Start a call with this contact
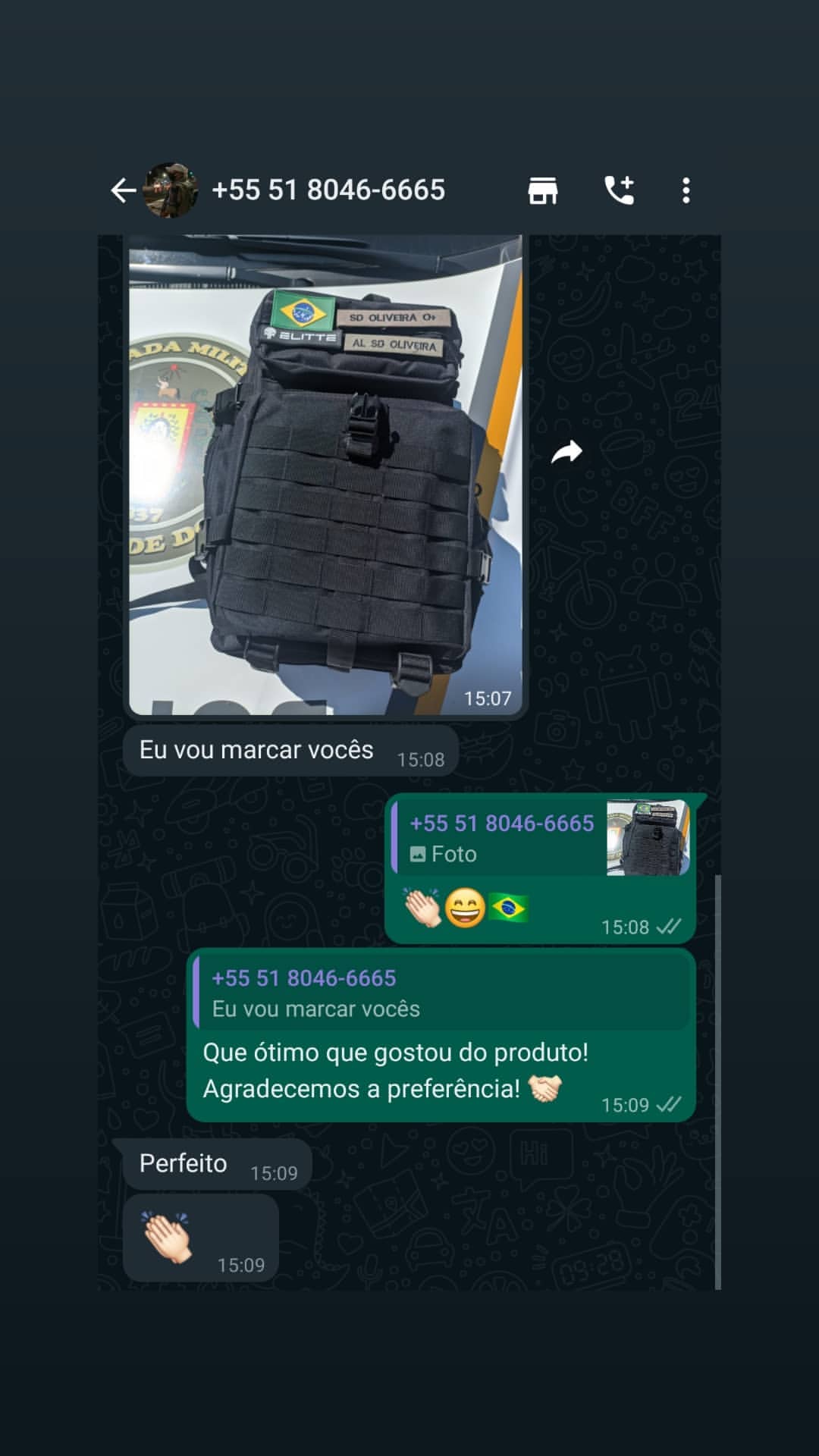 (620, 190)
